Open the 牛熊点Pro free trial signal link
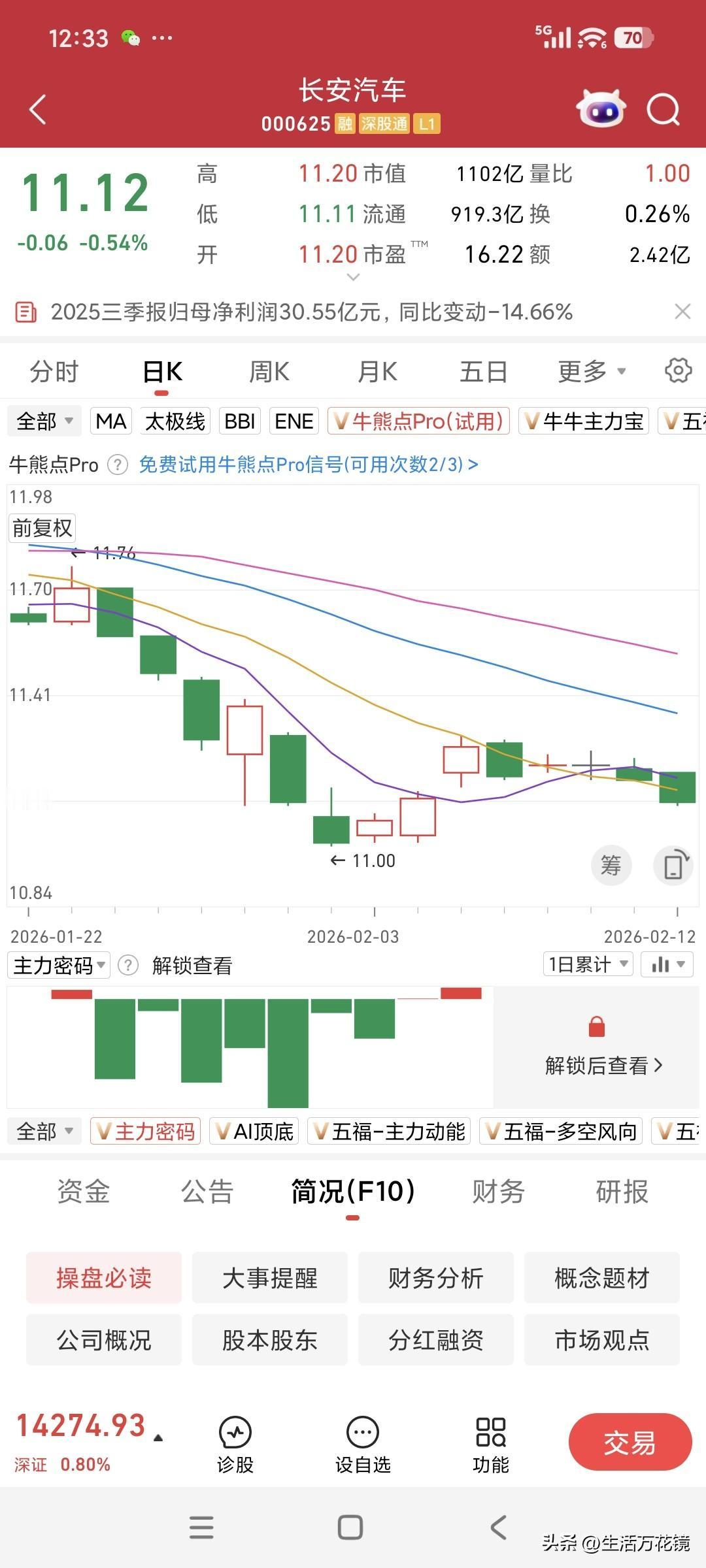Screen dimensions: 706x1568 coord(307,465)
